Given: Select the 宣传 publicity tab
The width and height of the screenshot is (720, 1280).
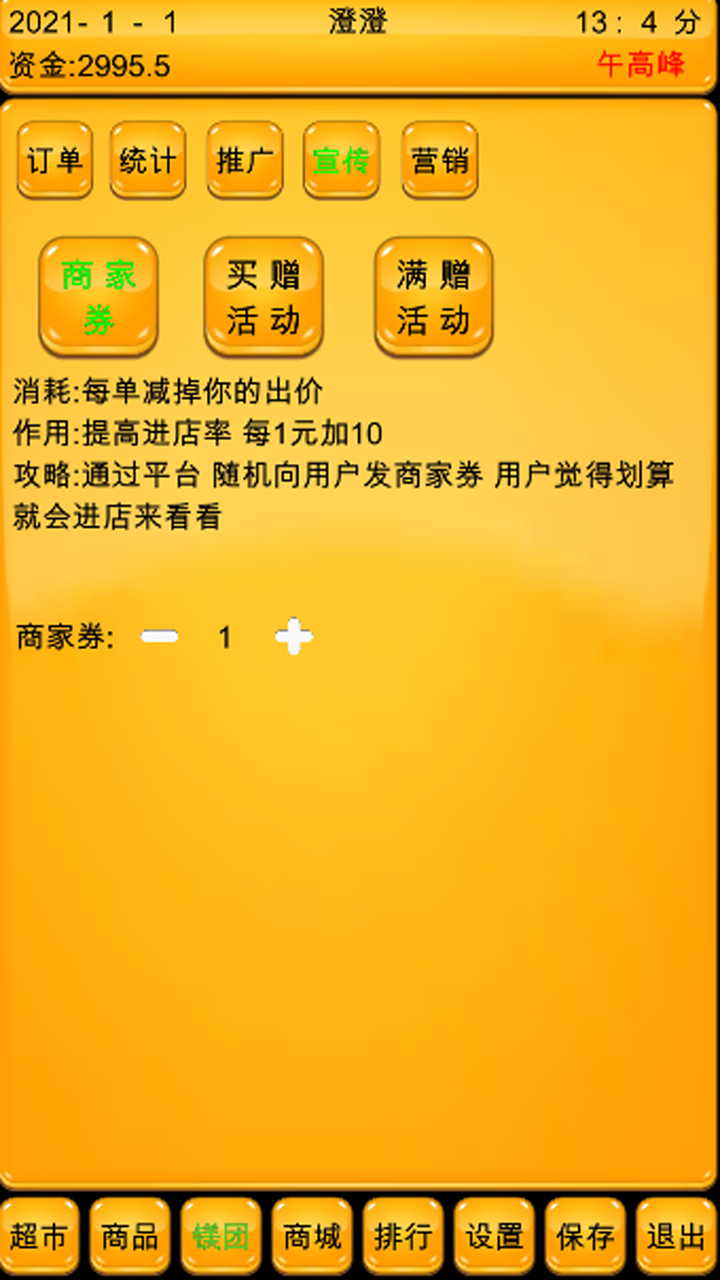Looking at the screenshot, I should pos(342,161).
